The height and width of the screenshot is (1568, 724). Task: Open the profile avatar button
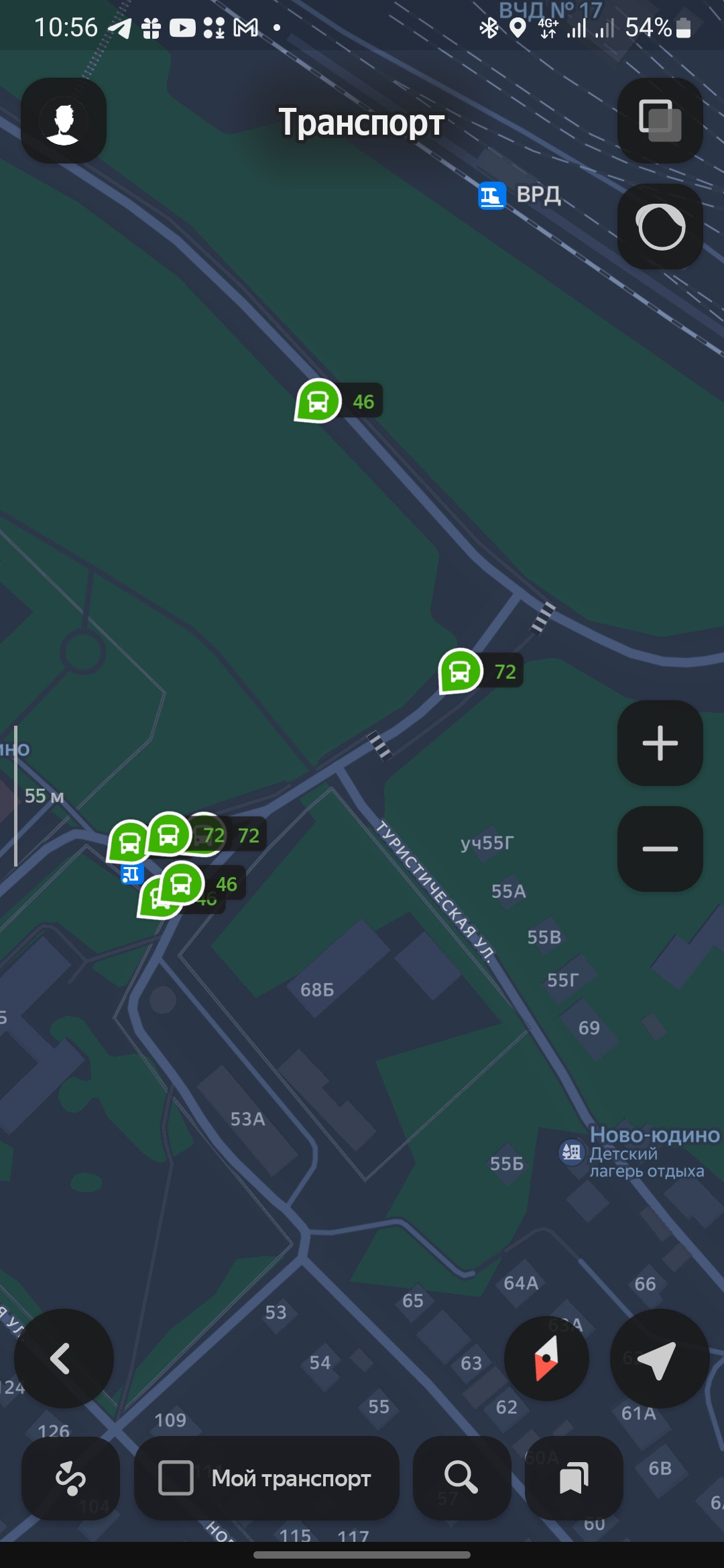tap(64, 121)
